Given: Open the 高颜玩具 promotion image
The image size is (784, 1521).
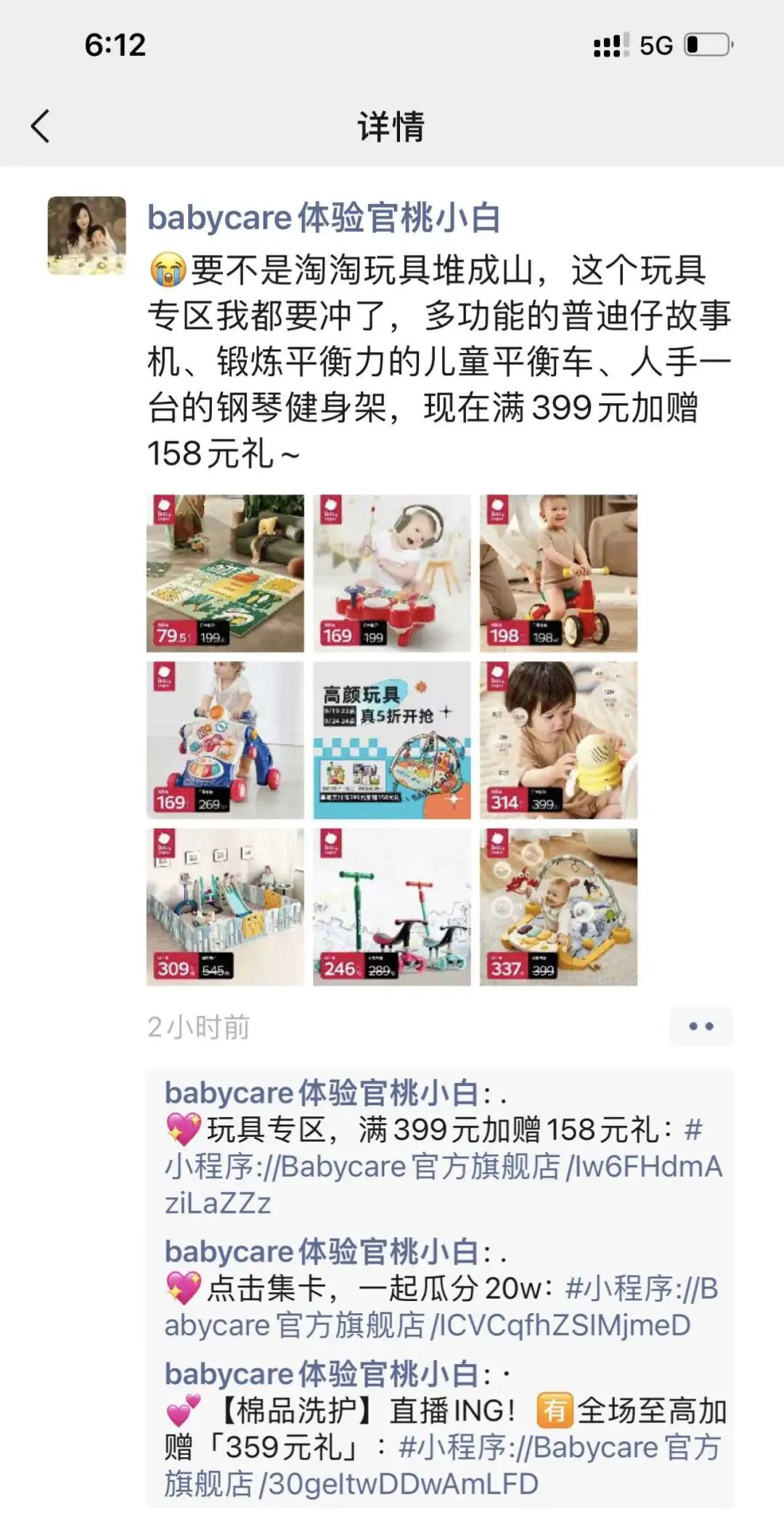Looking at the screenshot, I should coord(391,740).
